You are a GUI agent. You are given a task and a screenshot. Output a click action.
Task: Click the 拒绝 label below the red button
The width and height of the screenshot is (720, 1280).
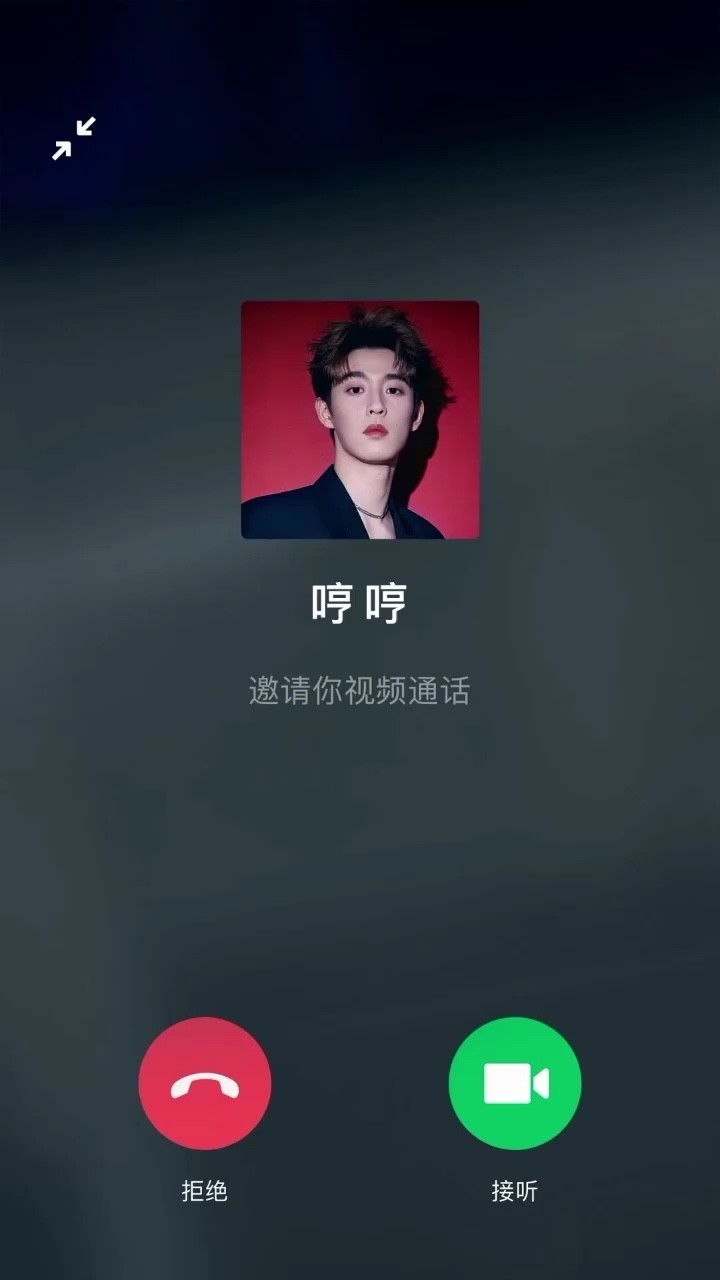205,1191
